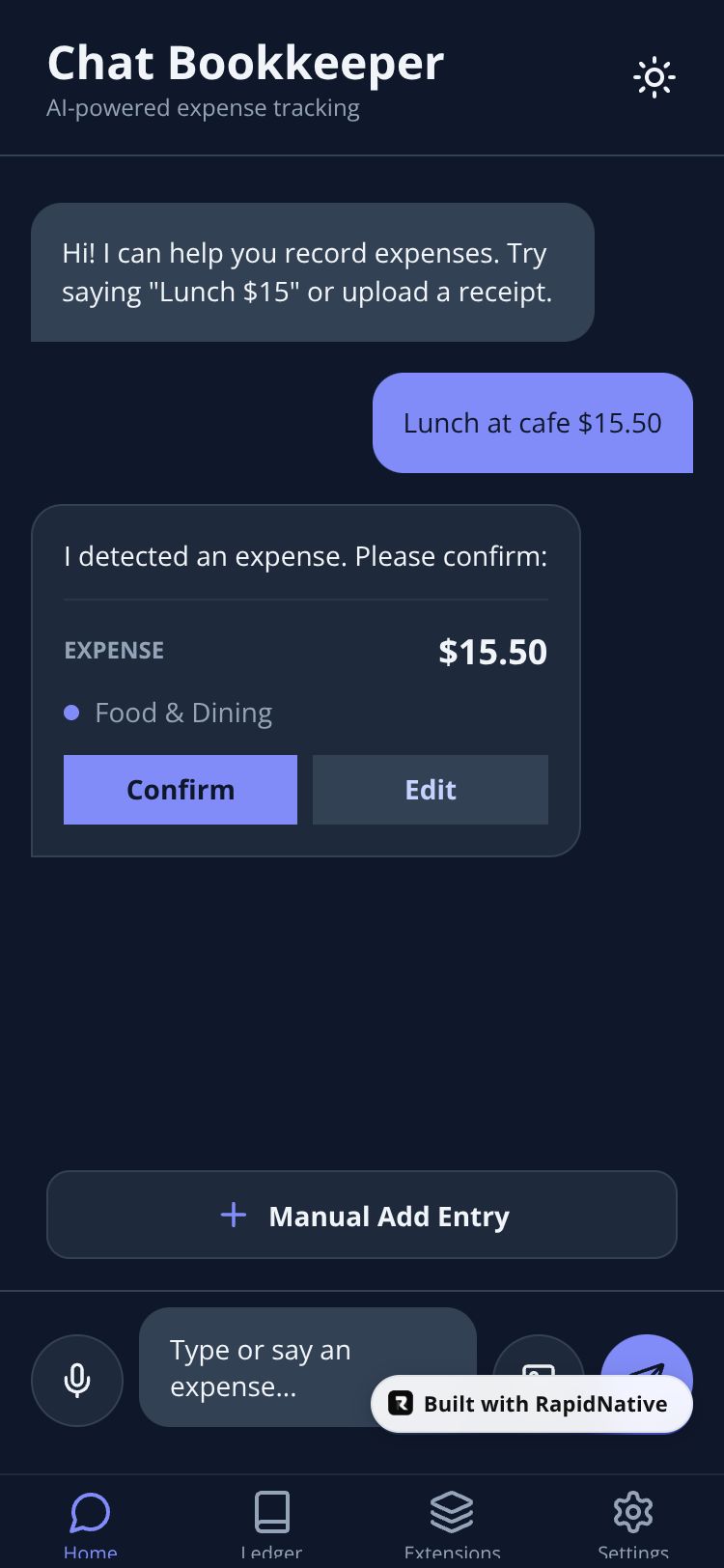Go to the Settings tab
Viewport: 724px width, 1568px height.
click(x=633, y=1524)
